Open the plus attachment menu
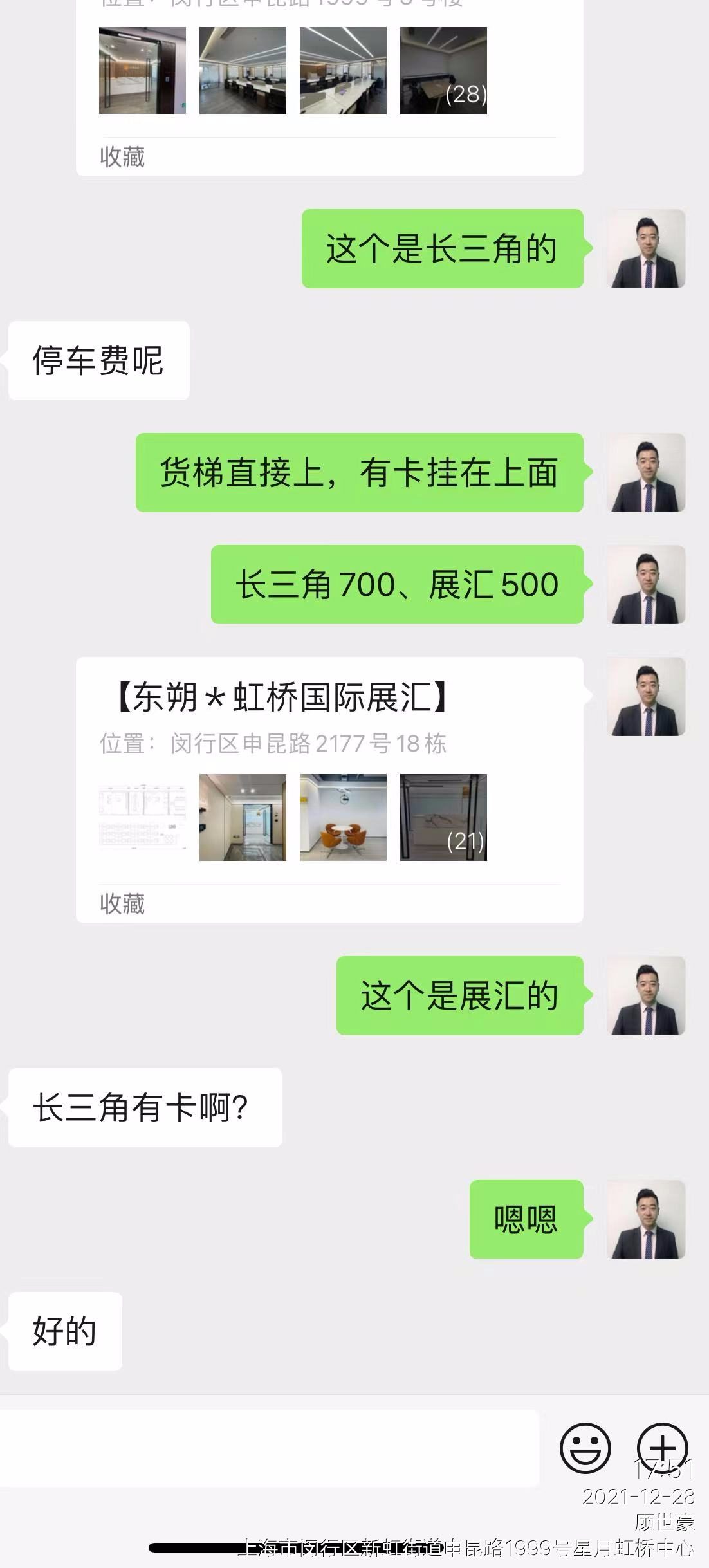709x1568 pixels. tap(662, 1448)
